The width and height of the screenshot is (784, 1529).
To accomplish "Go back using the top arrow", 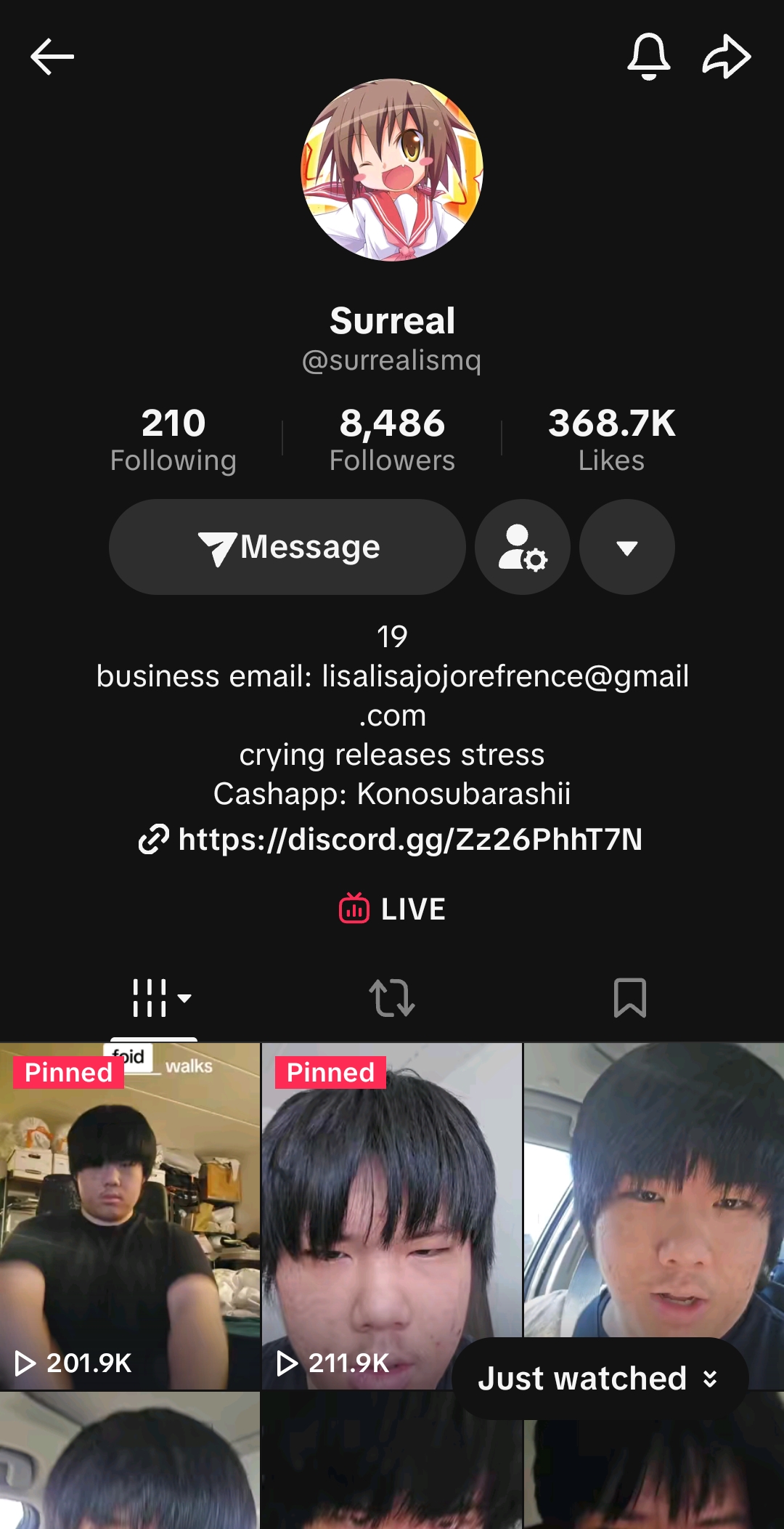I will point(52,57).
